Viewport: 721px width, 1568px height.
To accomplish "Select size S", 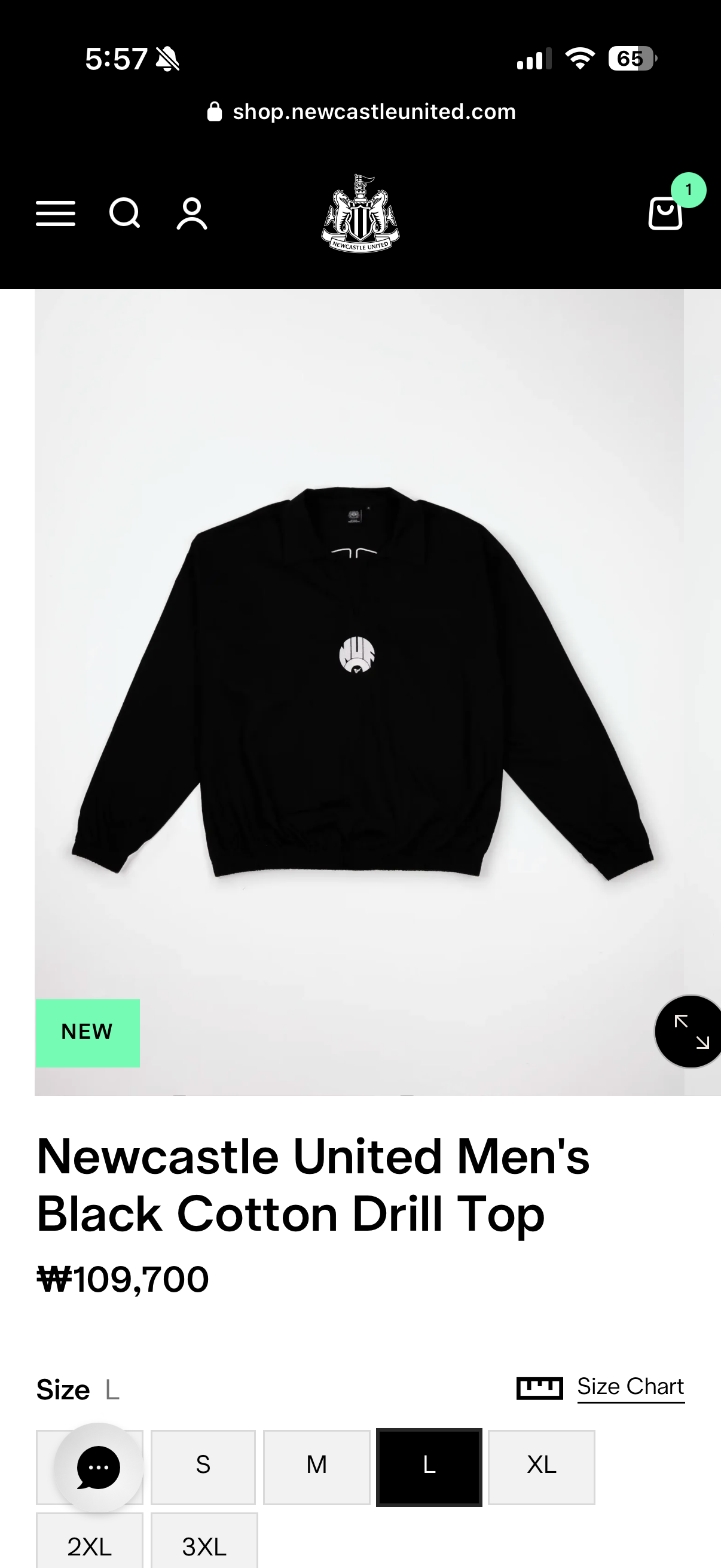I will (203, 1467).
